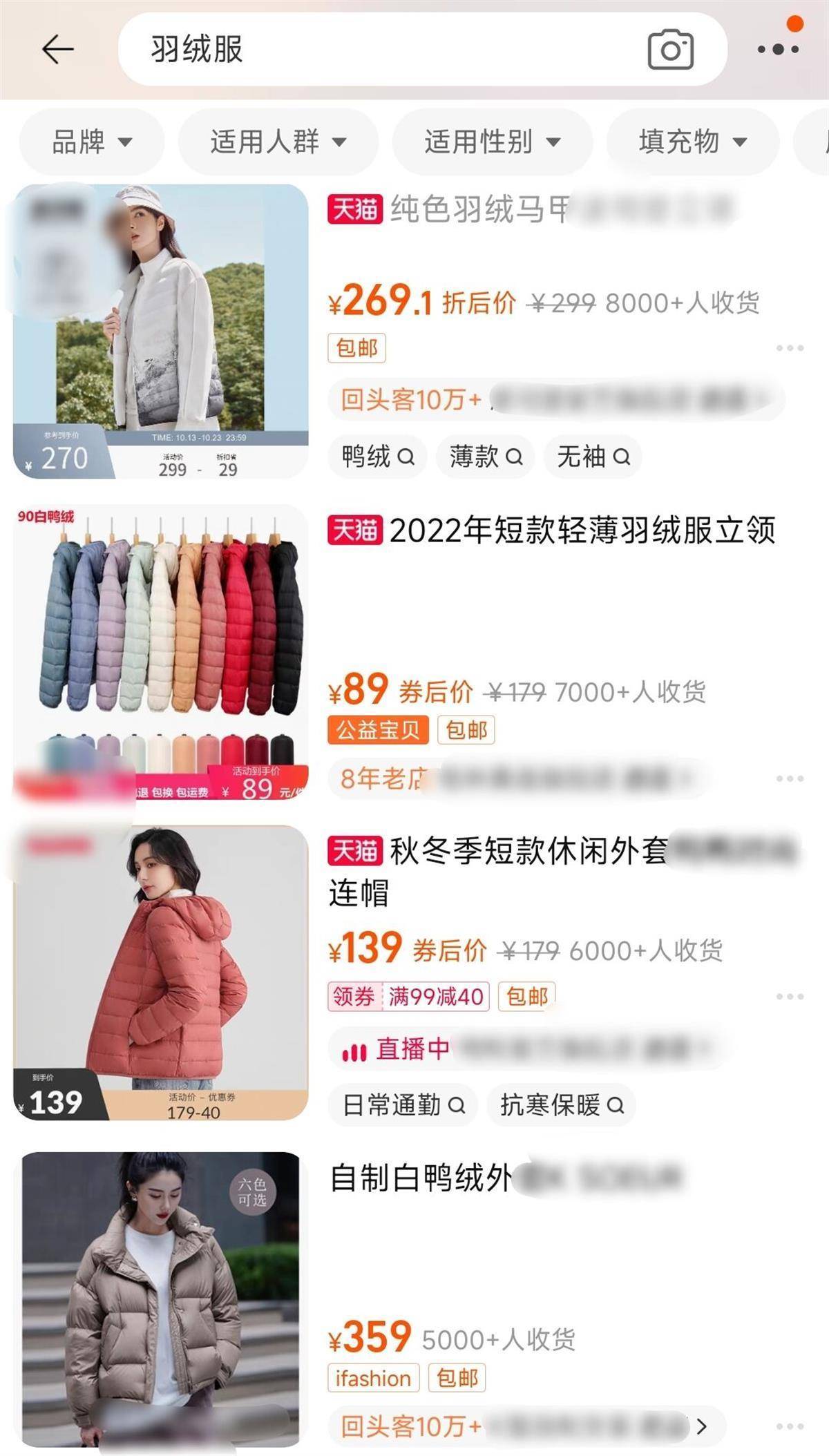The height and width of the screenshot is (1456, 829).
Task: Open the 自制白鸭绒外套 product card
Action: tap(421, 1178)
